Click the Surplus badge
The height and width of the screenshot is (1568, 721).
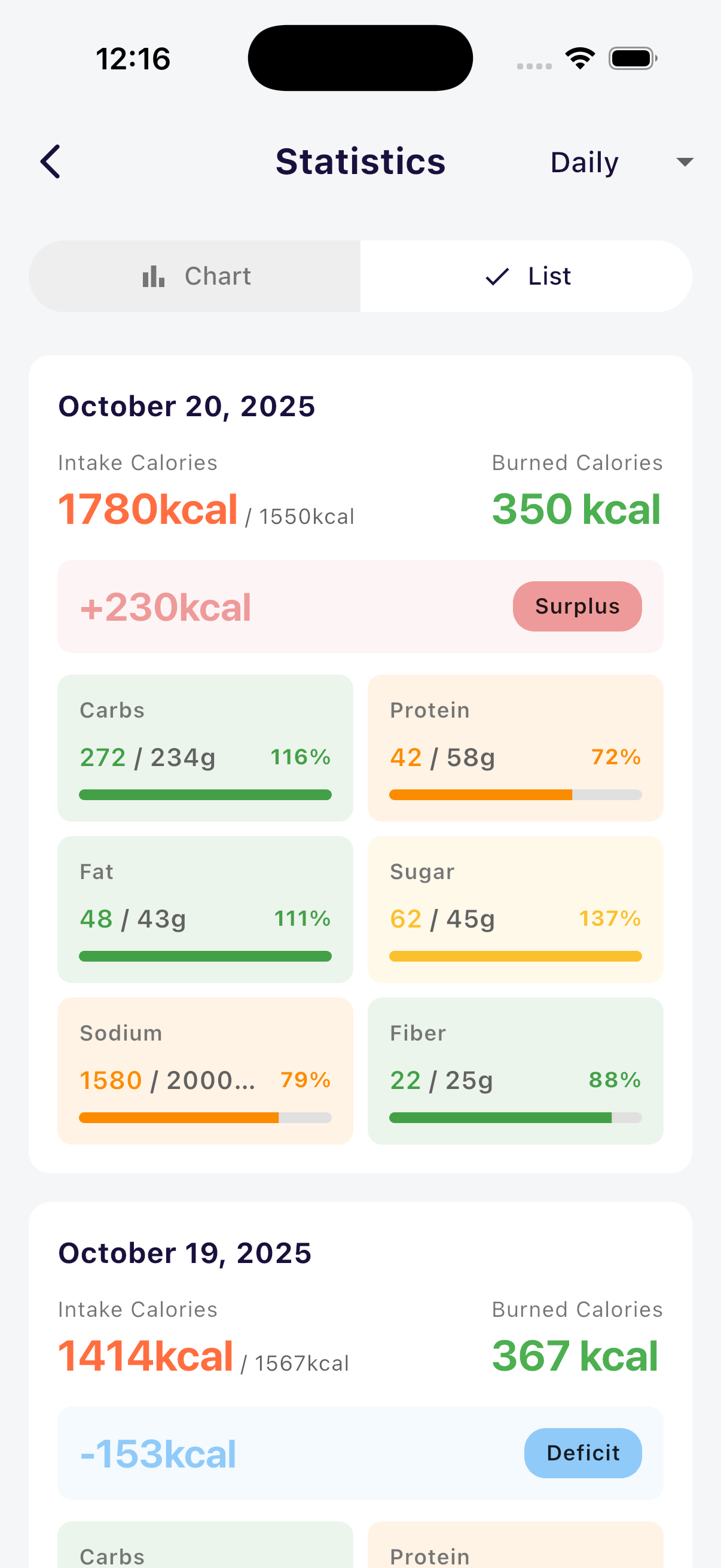[x=577, y=606]
